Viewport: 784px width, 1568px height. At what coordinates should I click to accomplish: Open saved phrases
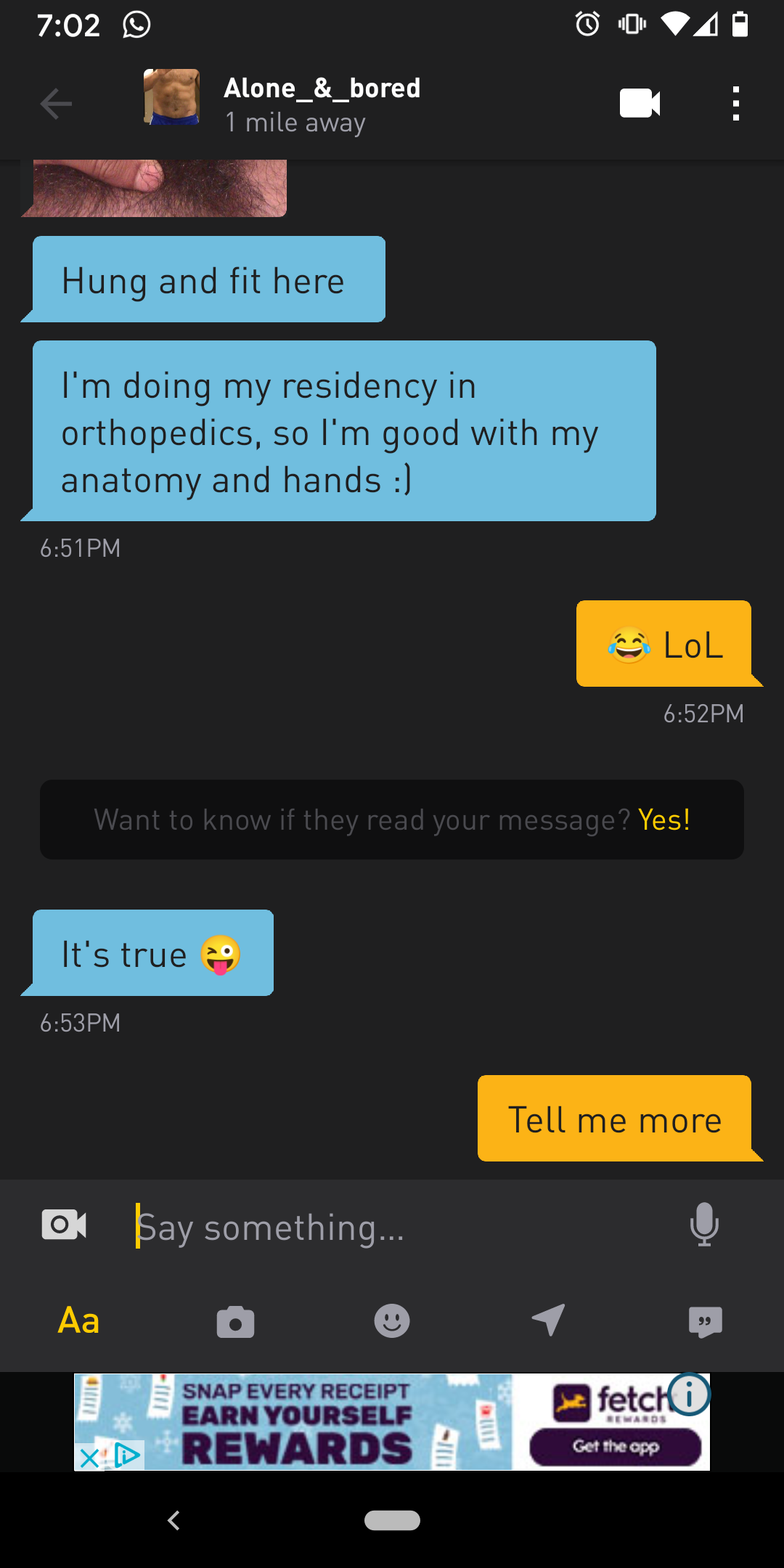[x=705, y=1323]
